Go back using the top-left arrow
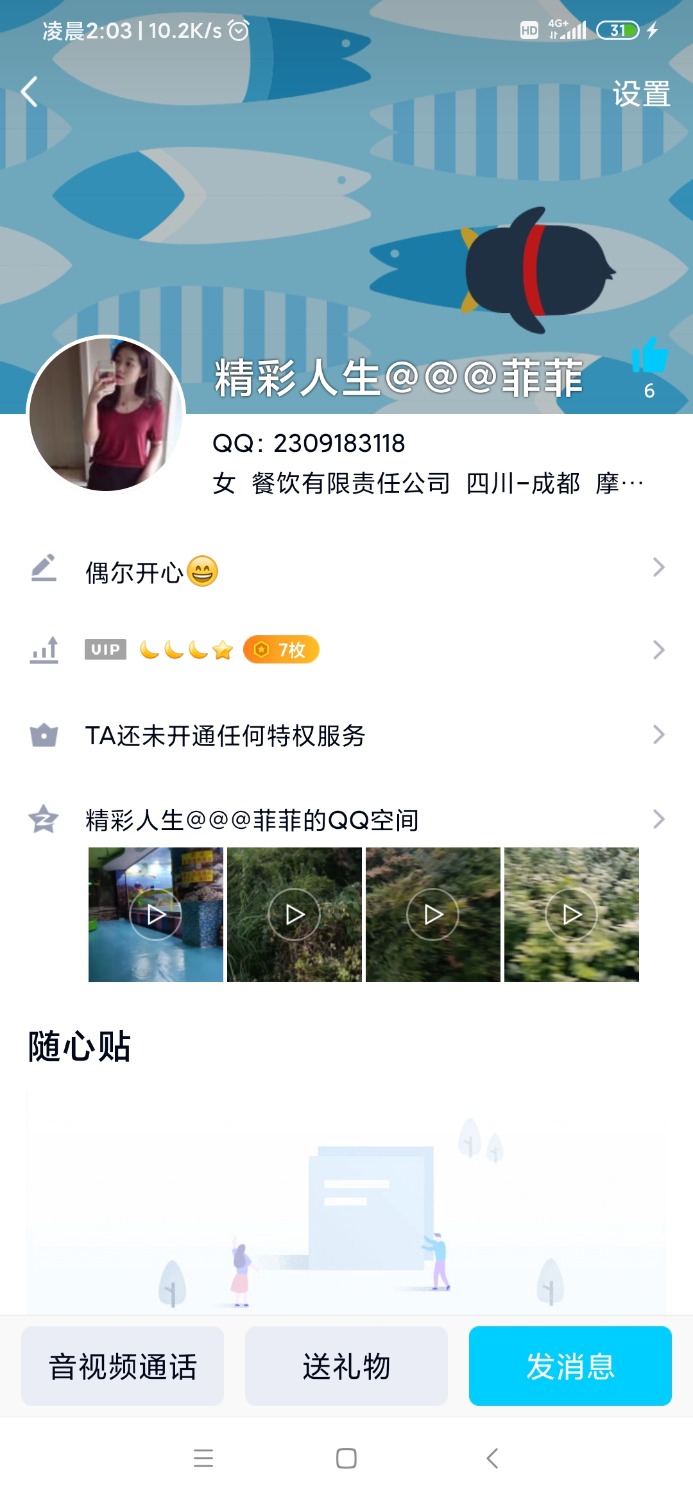Image resolution: width=693 pixels, height=1500 pixels. coord(30,92)
